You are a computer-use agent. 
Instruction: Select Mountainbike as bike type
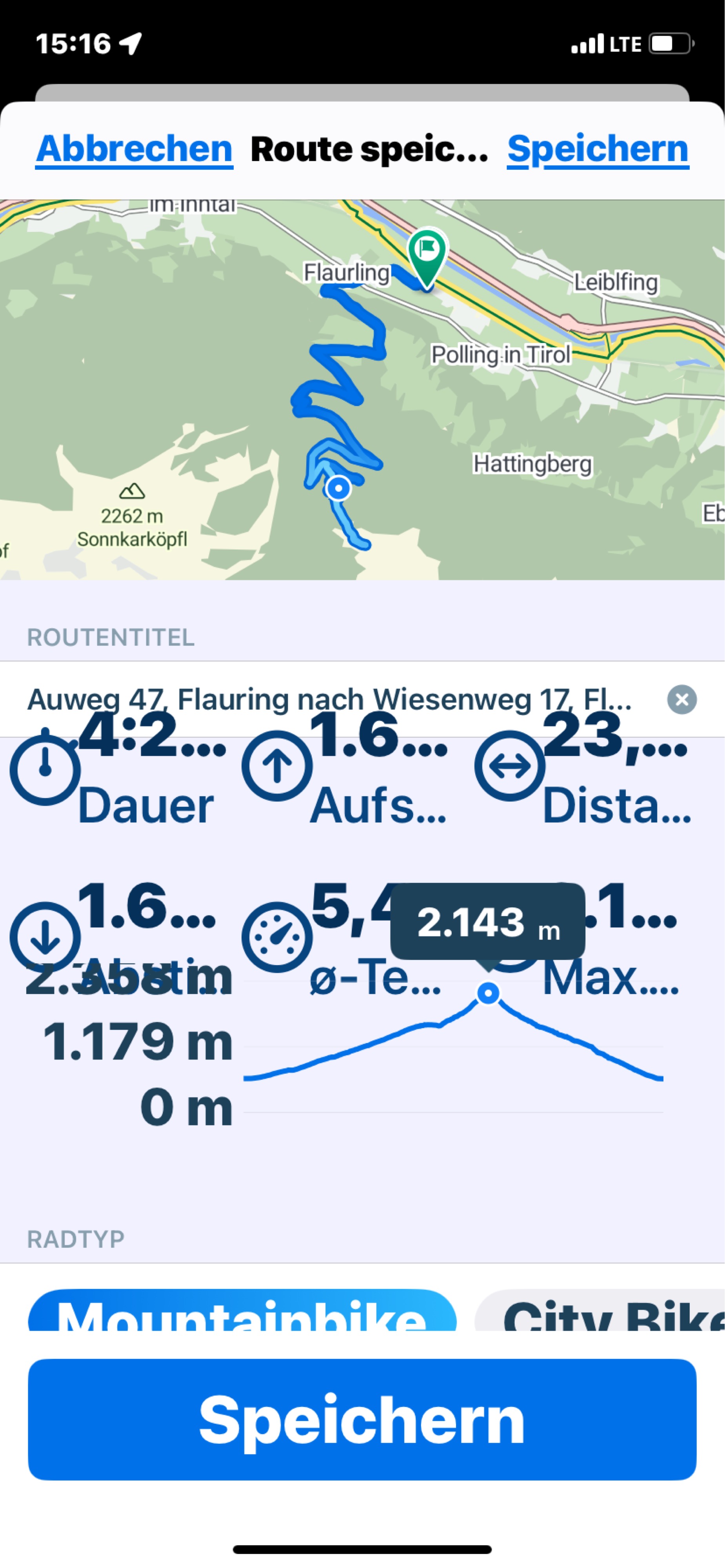(242, 1310)
